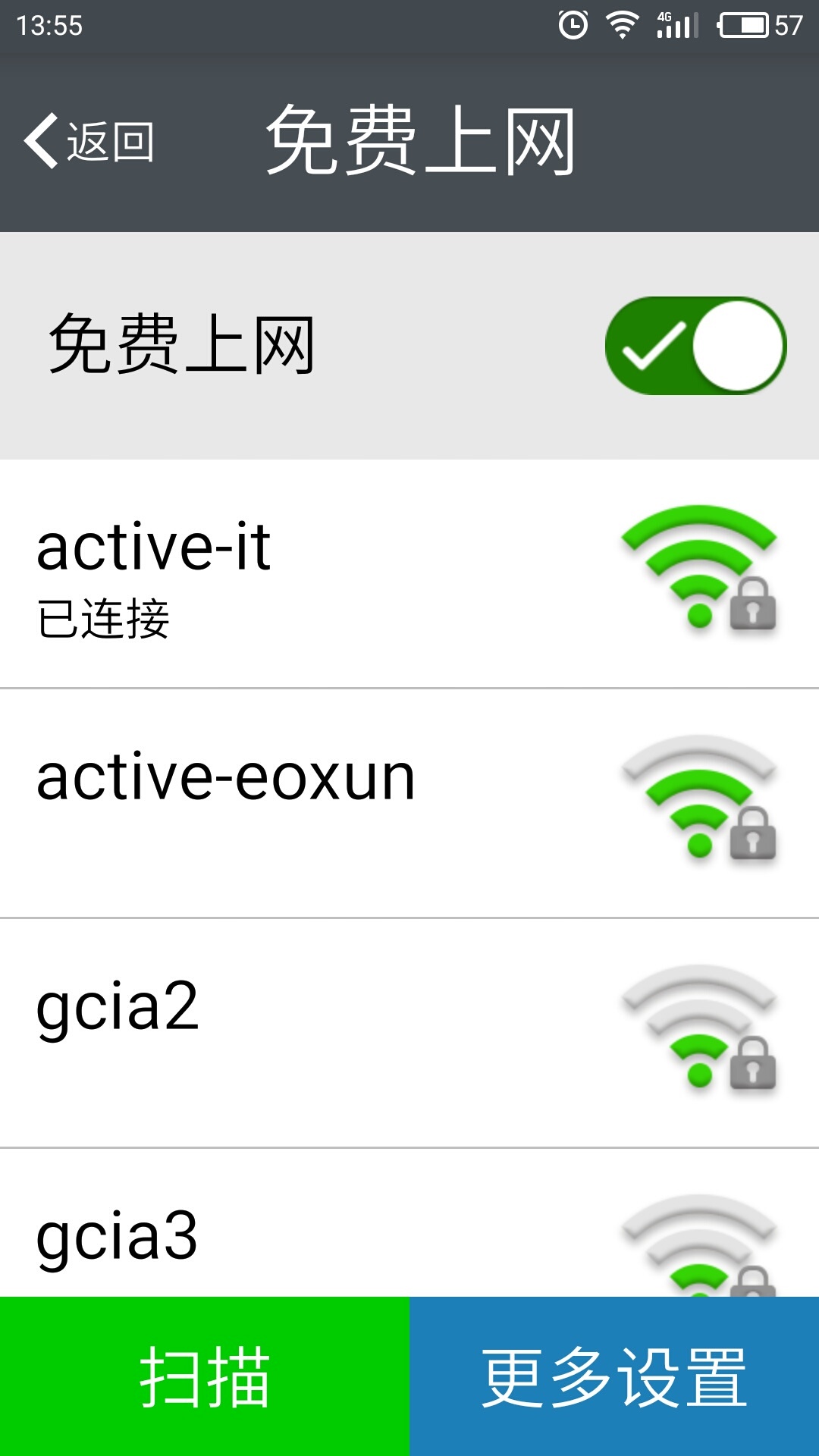
Task: Tap the 返回 back button
Action: click(x=110, y=141)
